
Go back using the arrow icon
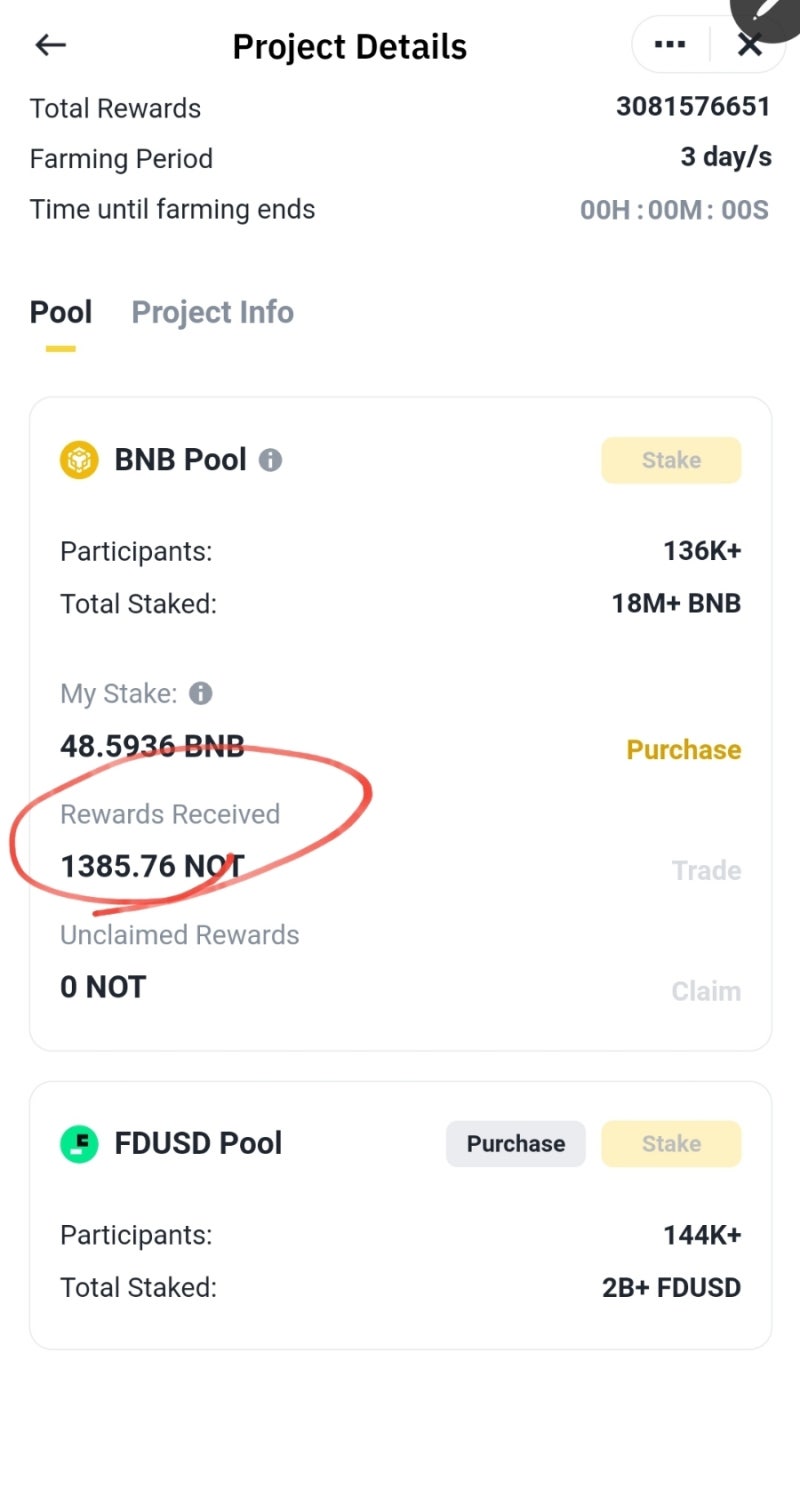point(50,45)
